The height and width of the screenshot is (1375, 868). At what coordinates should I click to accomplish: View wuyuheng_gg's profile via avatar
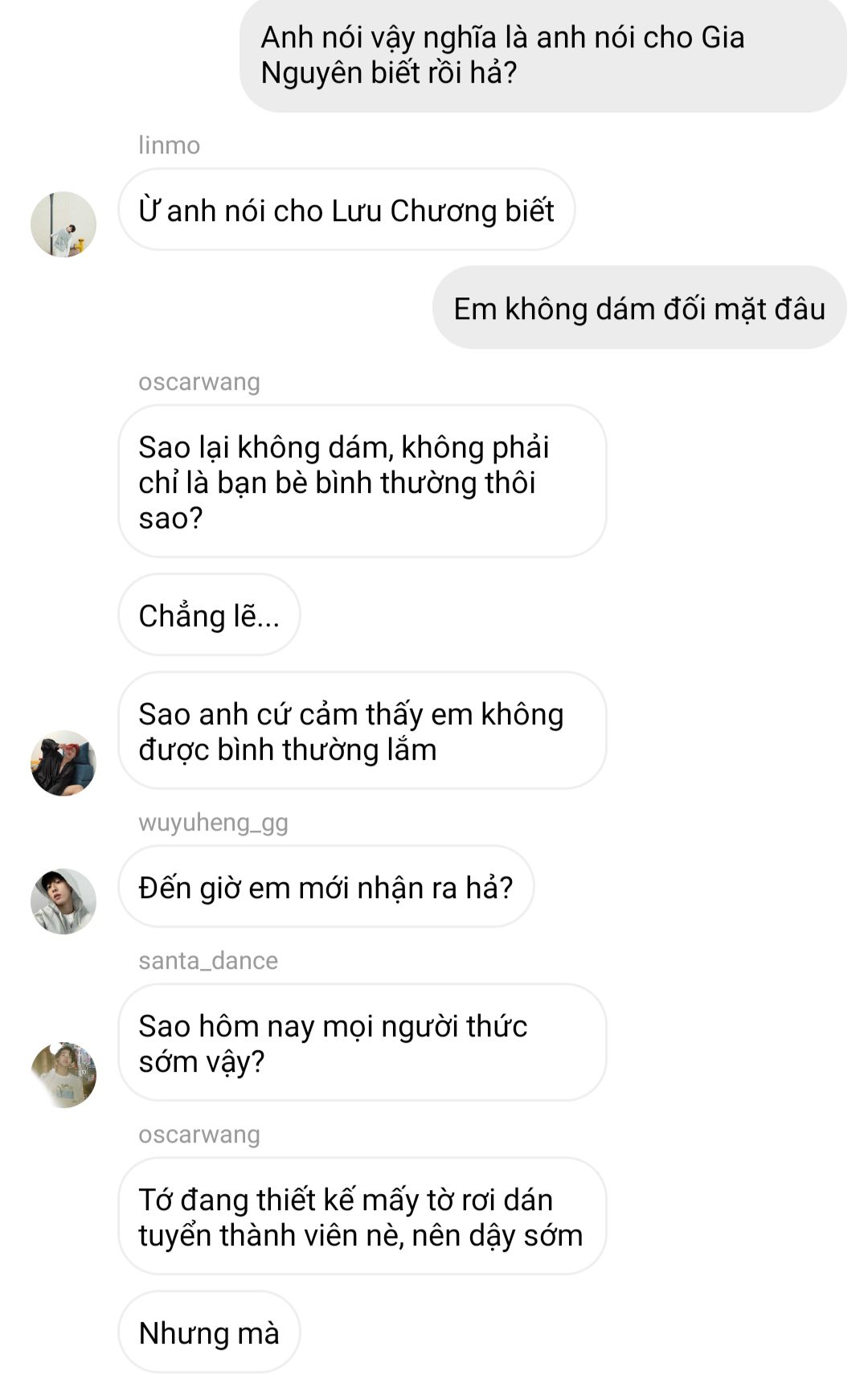pos(63,901)
